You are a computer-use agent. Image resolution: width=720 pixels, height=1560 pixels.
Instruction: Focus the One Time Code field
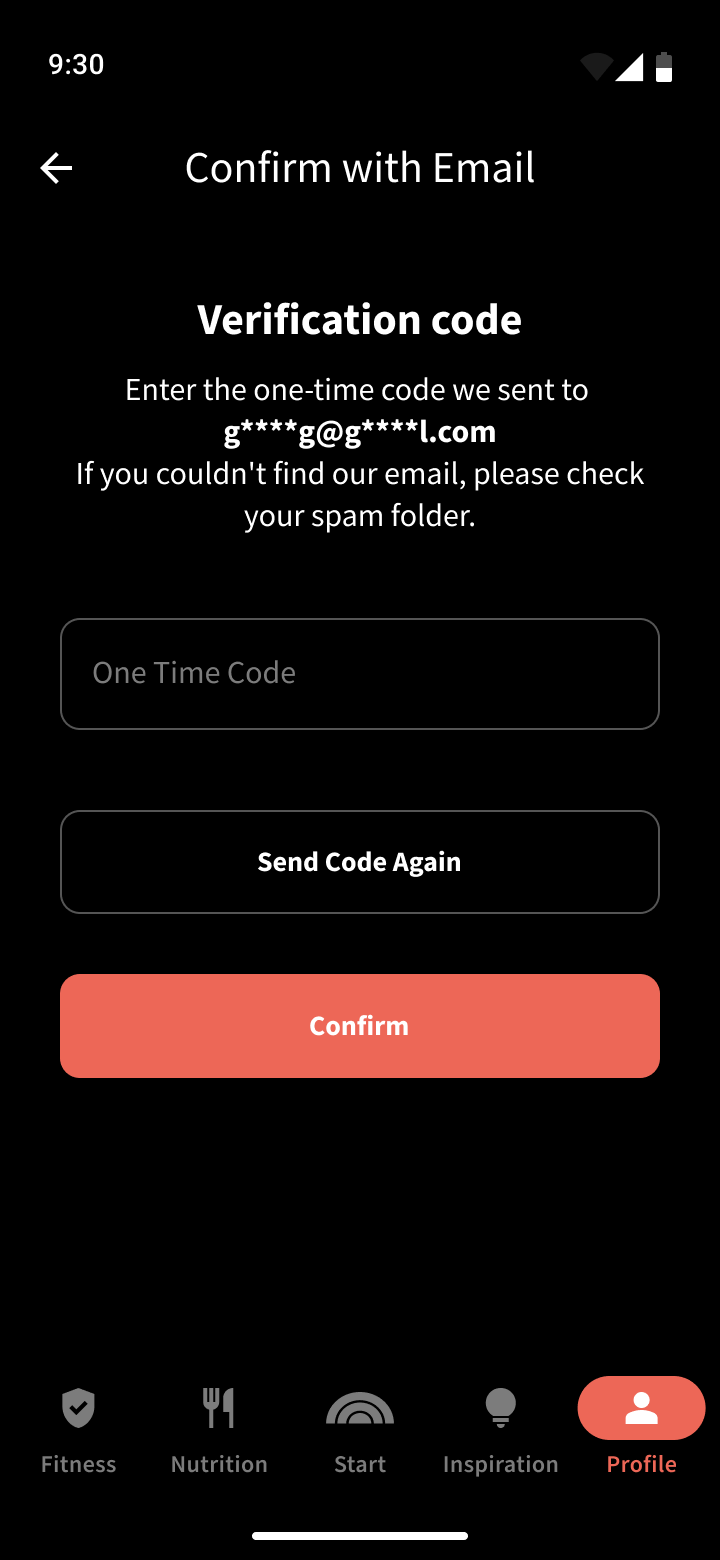tap(360, 674)
